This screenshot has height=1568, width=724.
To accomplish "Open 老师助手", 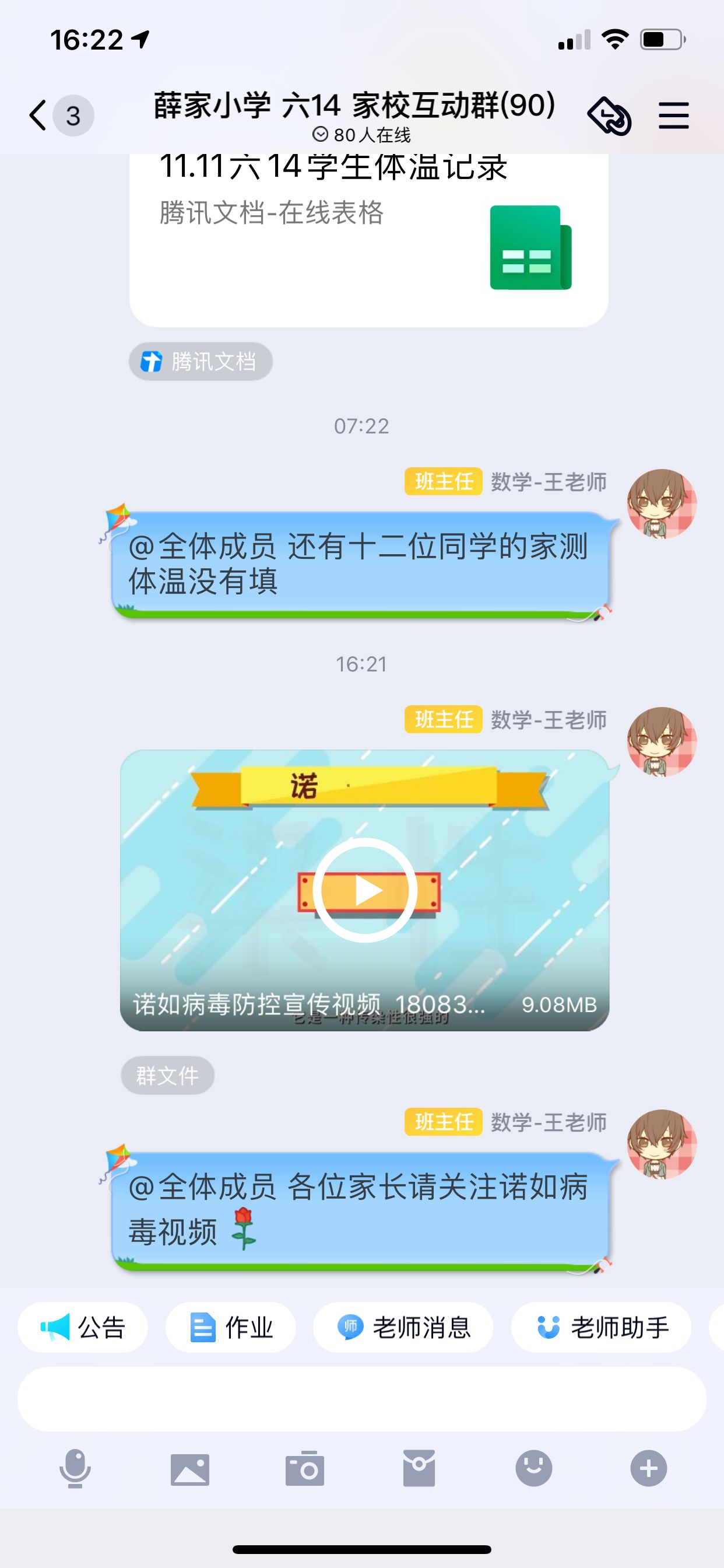I will (601, 1328).
